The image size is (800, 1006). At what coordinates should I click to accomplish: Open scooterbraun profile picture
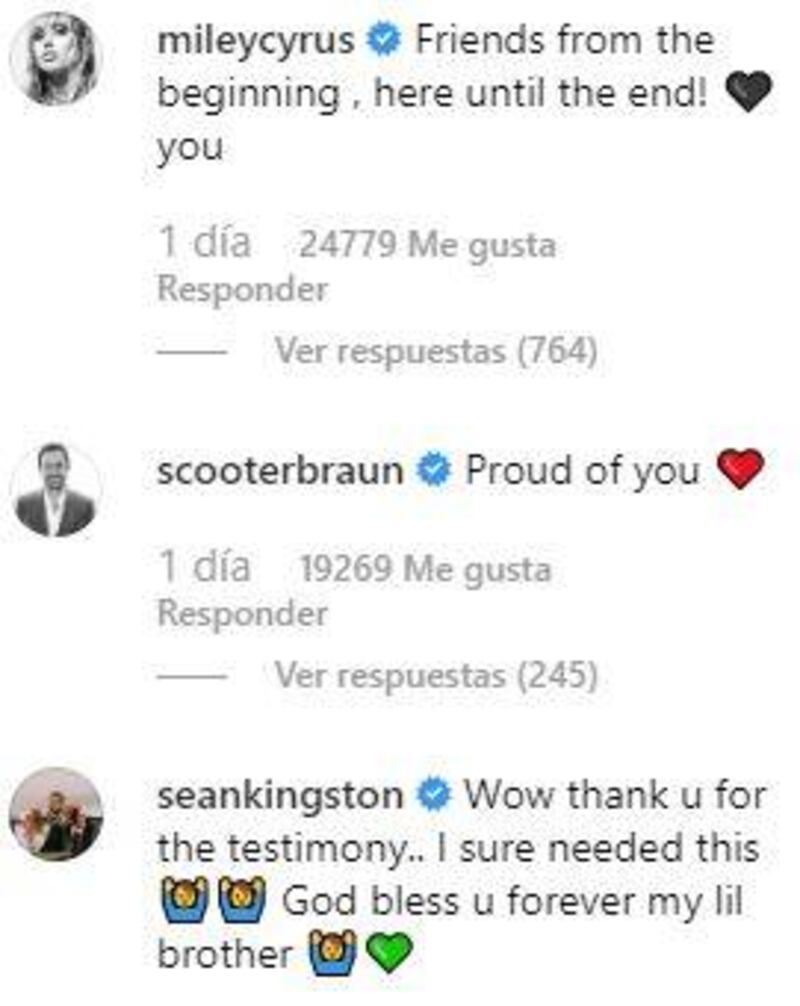click(56, 490)
